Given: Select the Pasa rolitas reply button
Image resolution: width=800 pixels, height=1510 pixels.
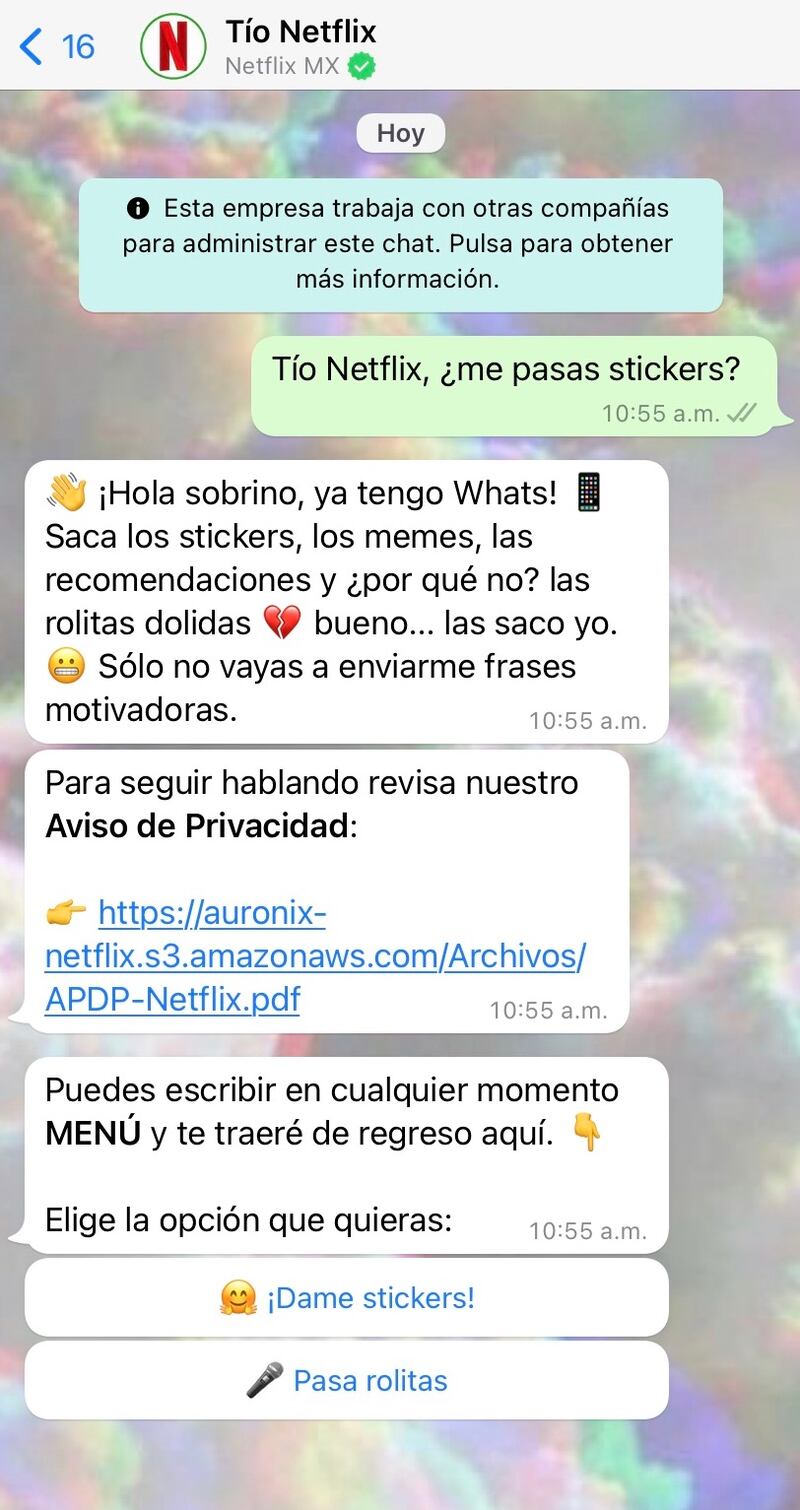Looking at the screenshot, I should click(346, 1381).
